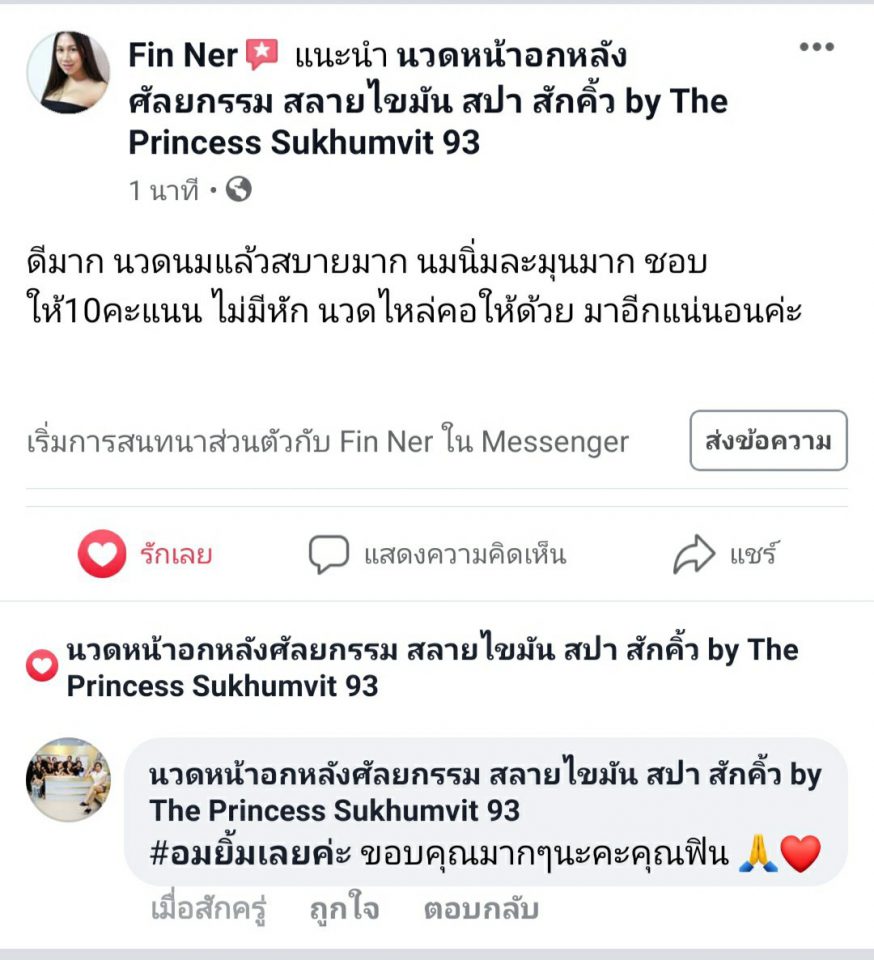Tap the ส่งข้อความ message button
Screen dimensions: 874x960
coord(768,441)
